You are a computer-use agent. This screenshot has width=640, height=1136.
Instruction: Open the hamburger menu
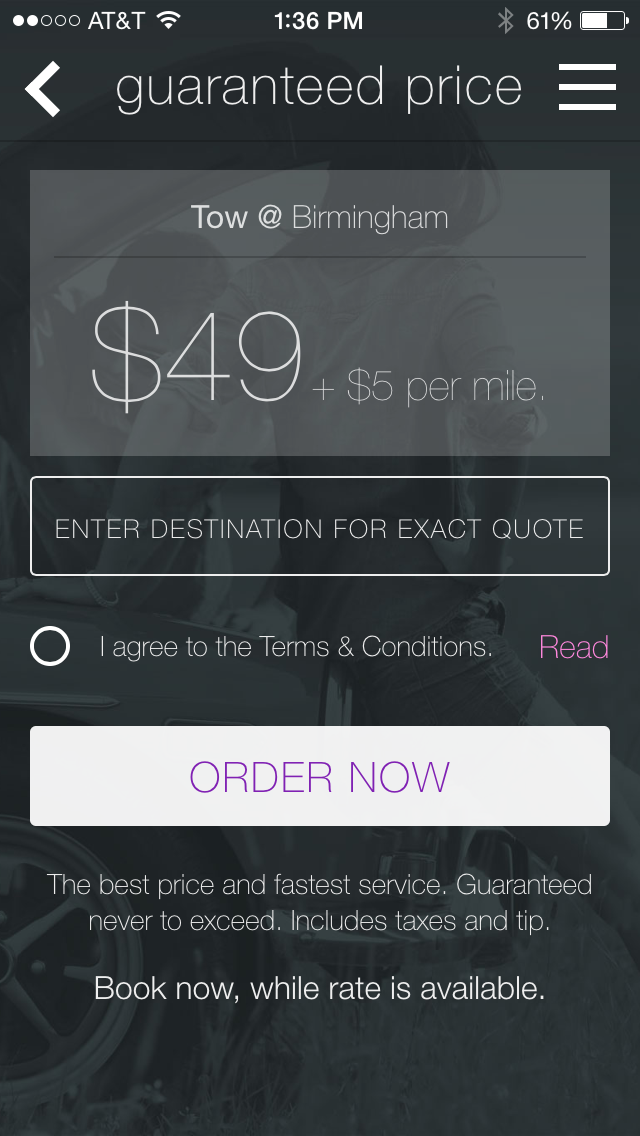click(587, 87)
